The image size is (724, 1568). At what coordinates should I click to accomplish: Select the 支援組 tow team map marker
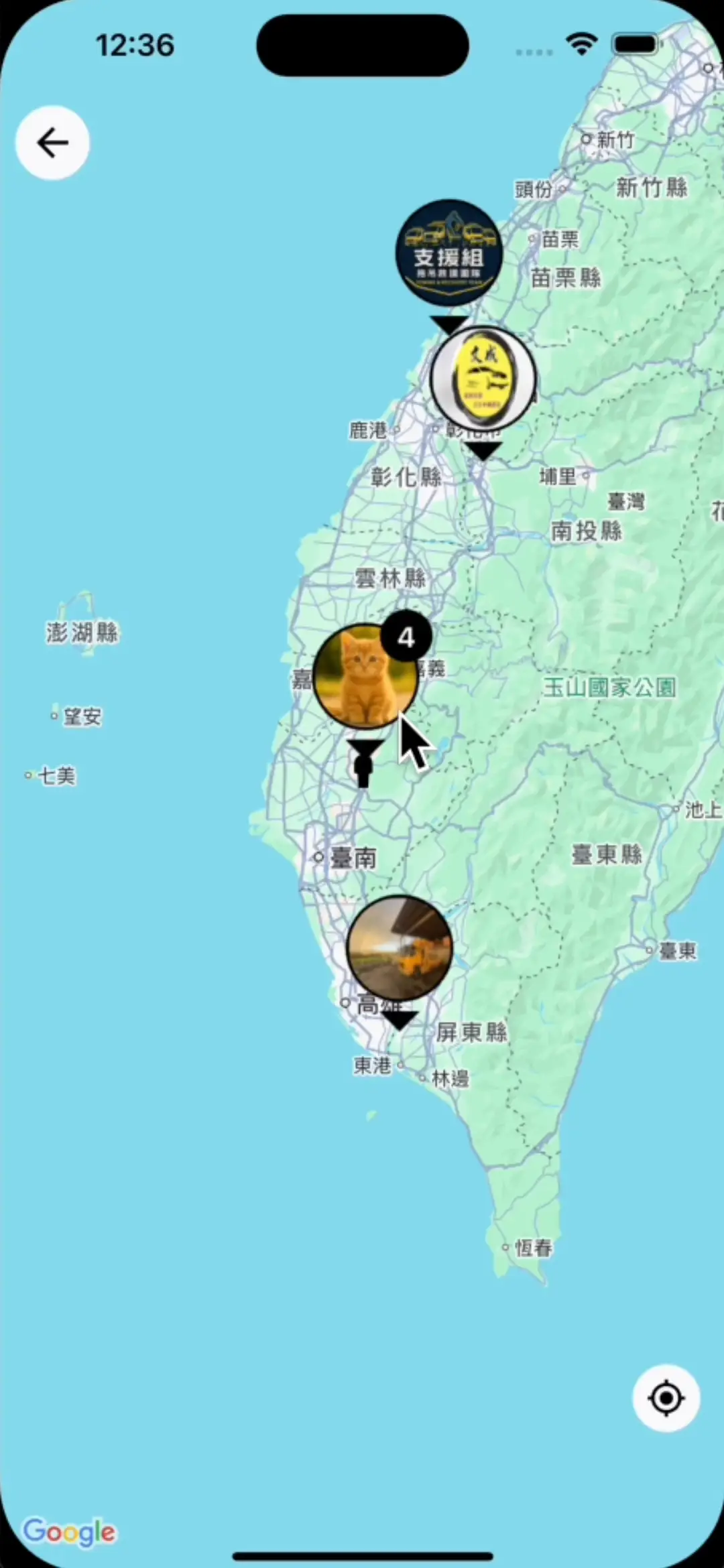(448, 252)
